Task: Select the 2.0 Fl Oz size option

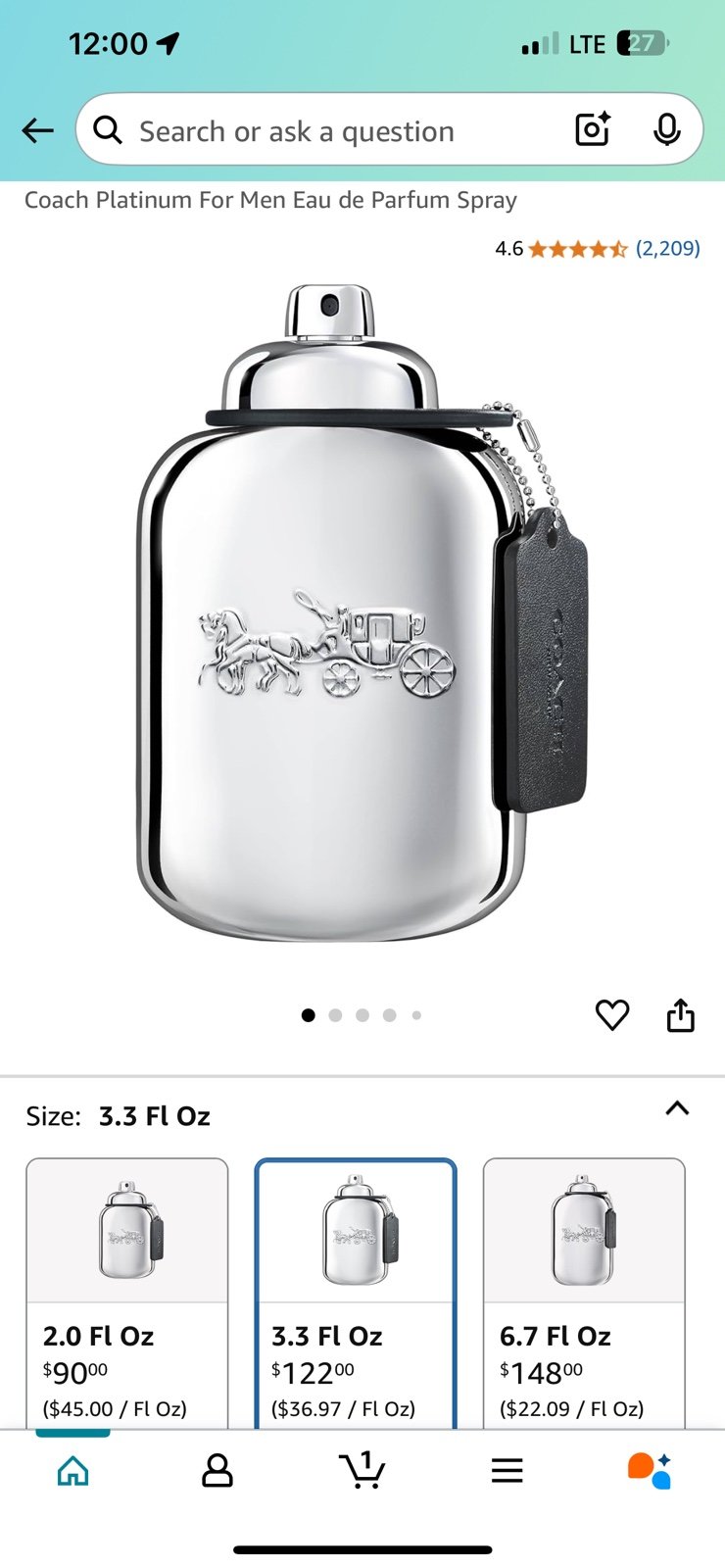Action: pos(127,1294)
